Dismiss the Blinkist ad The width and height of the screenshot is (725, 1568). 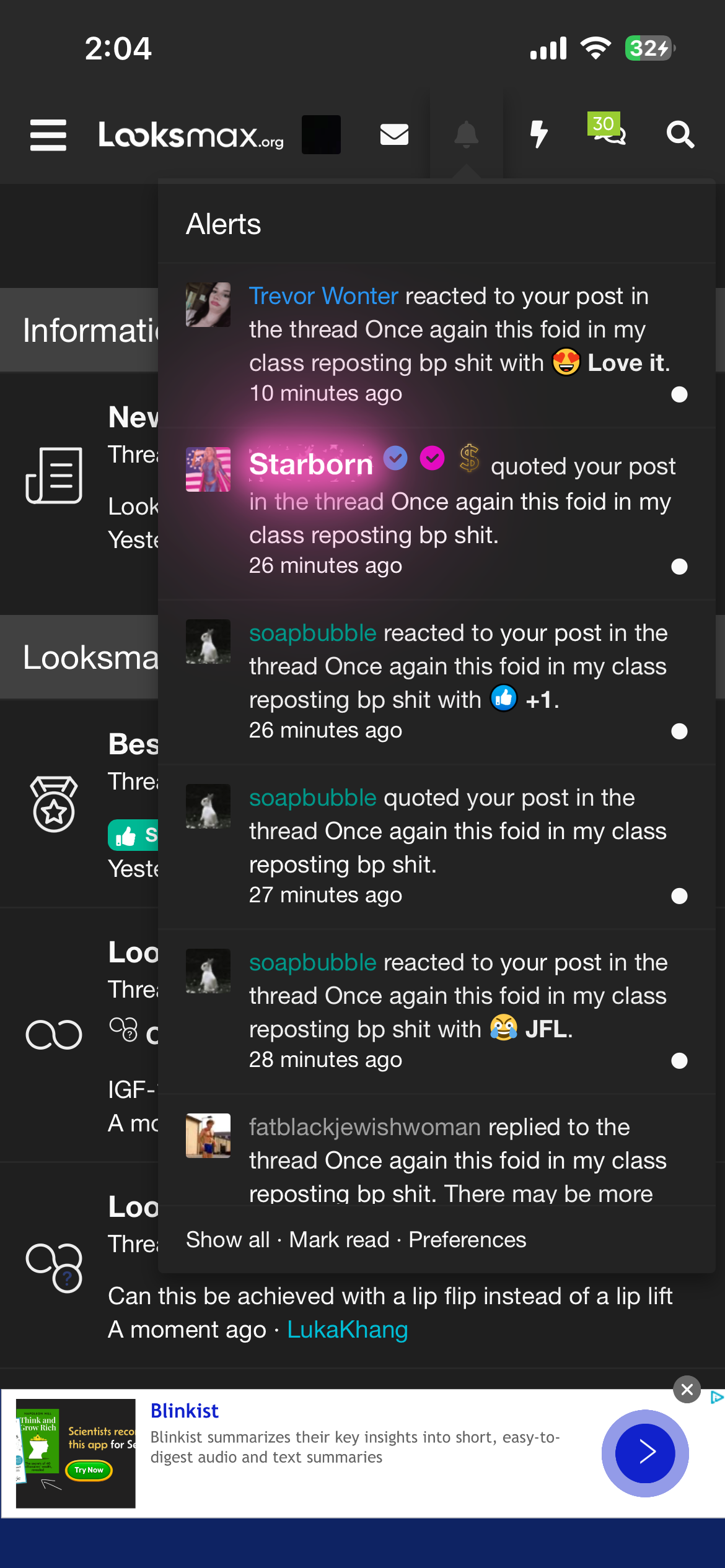click(687, 1390)
